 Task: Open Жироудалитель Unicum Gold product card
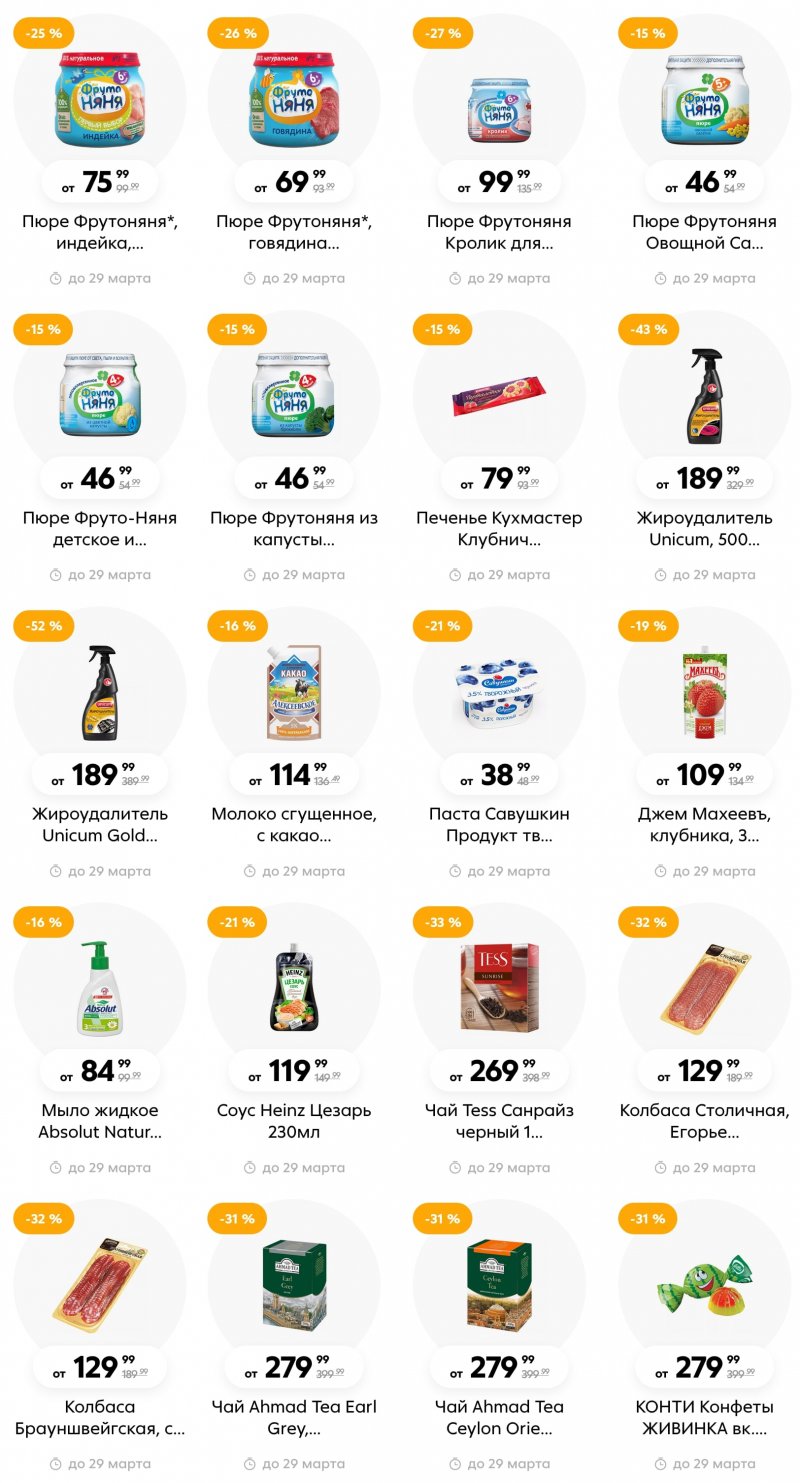pos(99,690)
